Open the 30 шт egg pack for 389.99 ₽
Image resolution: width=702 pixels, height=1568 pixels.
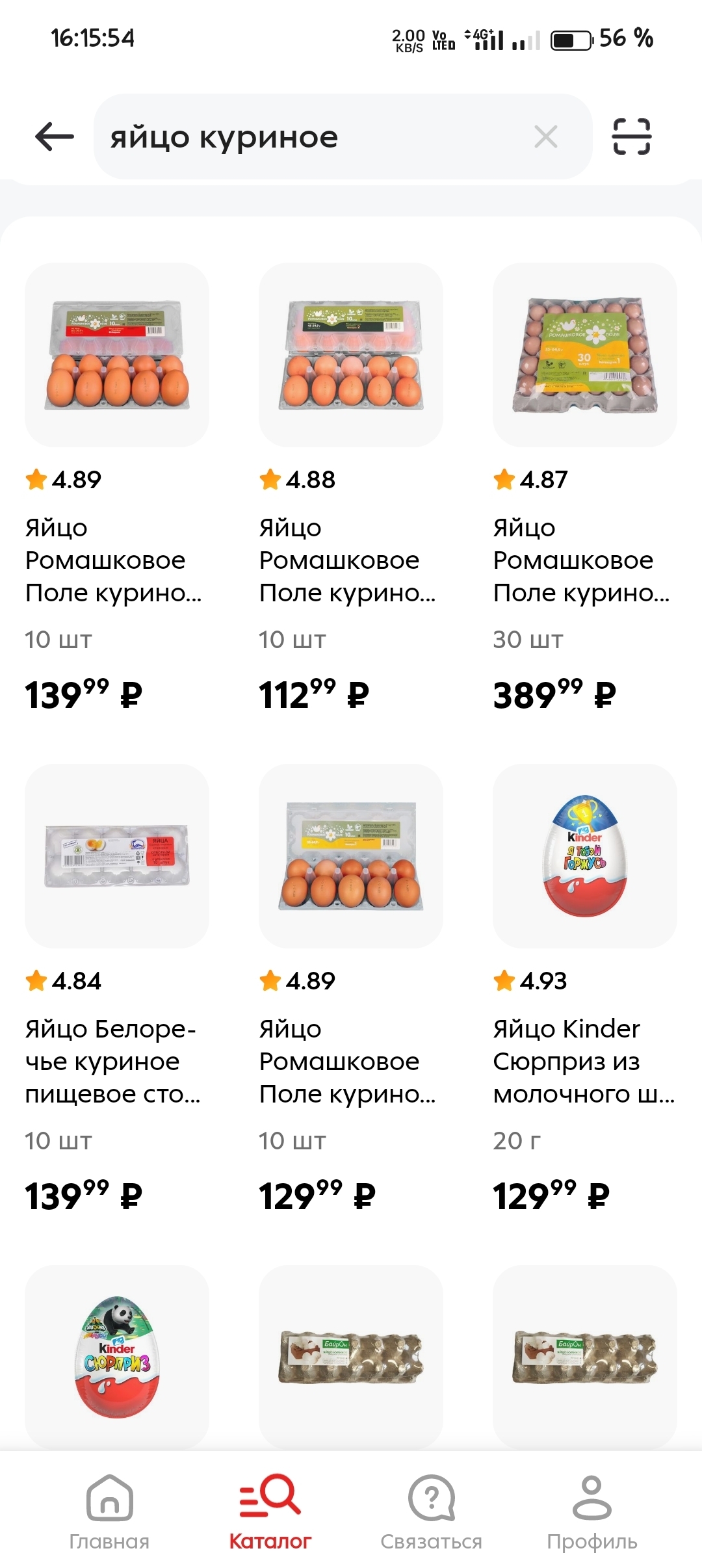coord(585,355)
